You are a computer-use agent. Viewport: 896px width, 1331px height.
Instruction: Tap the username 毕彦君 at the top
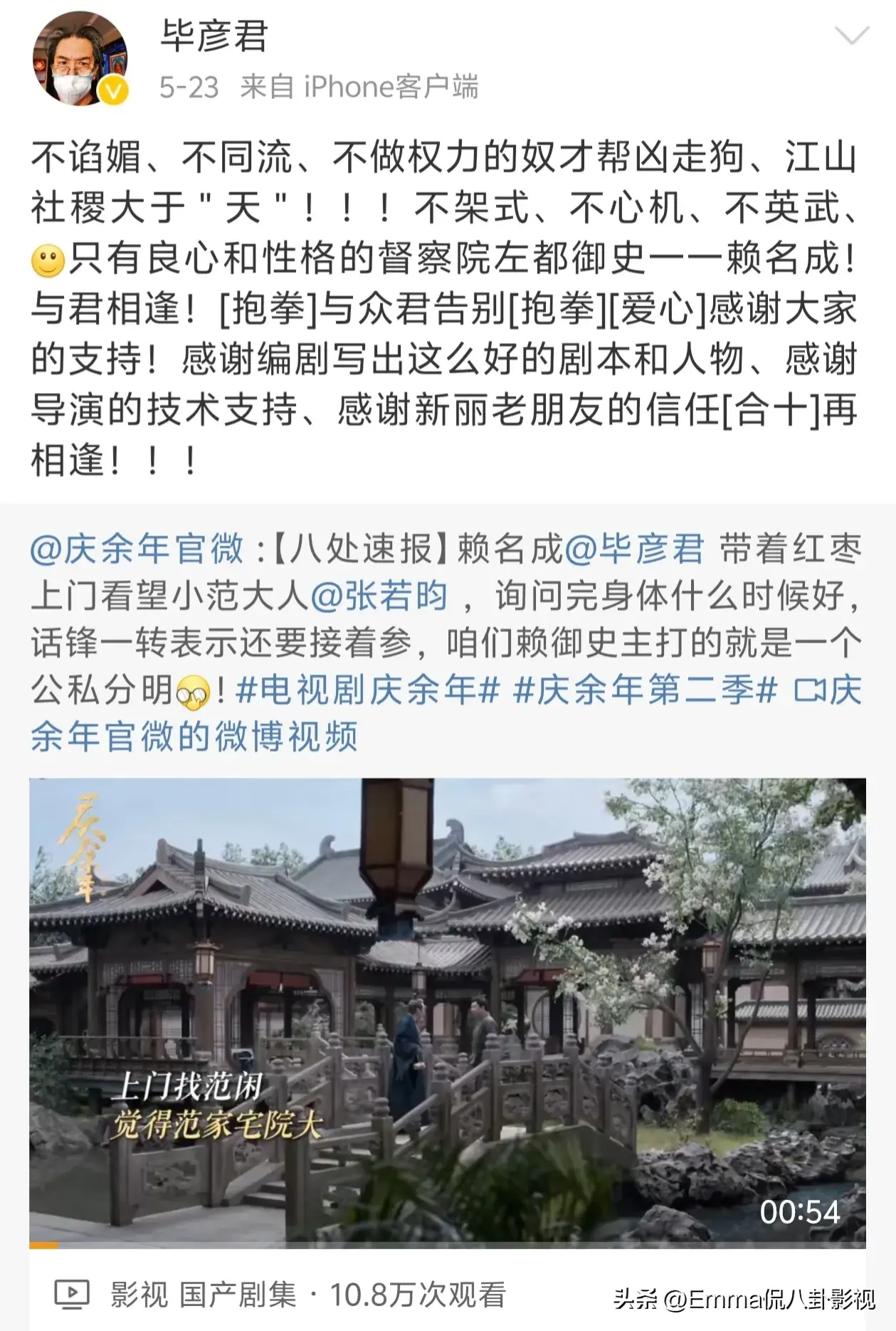click(x=214, y=37)
